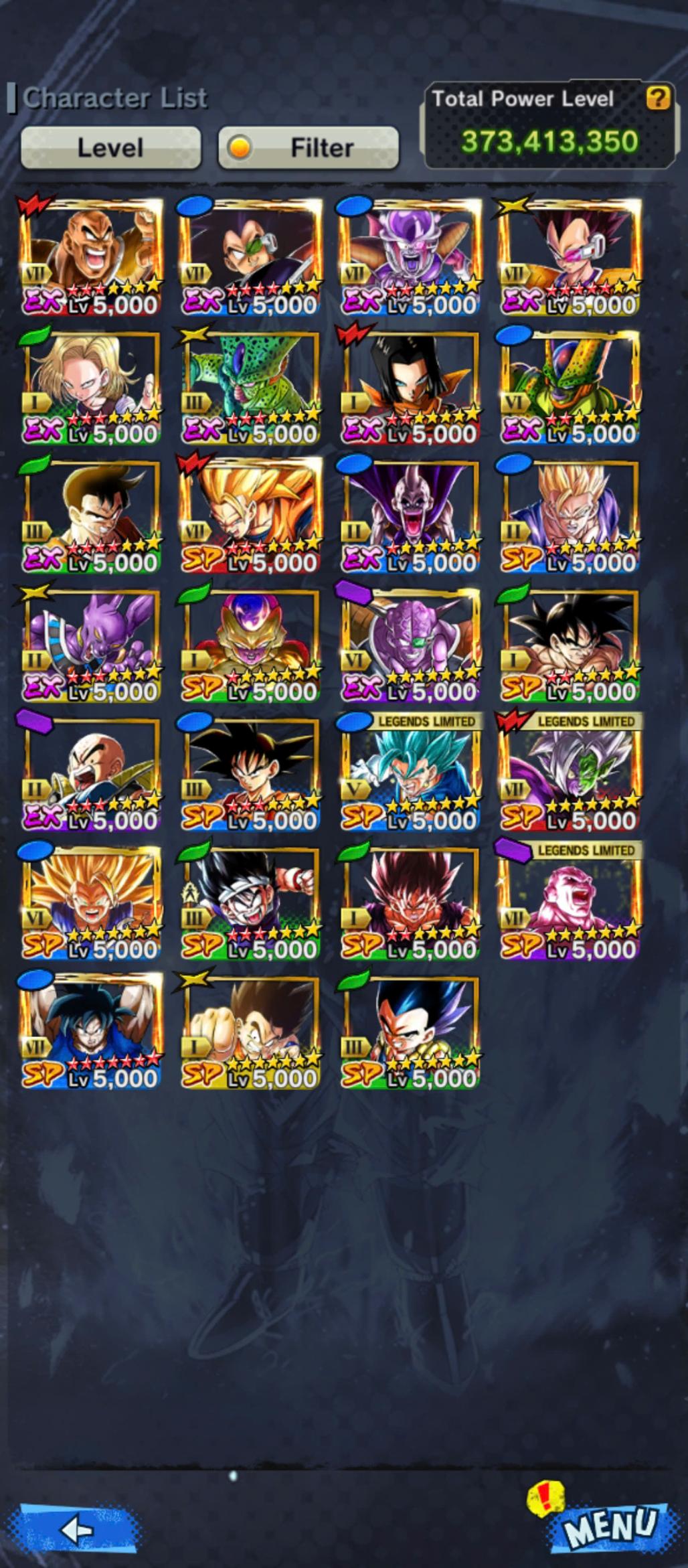
Task: Open the Total Power Level help icon
Action: pos(657,99)
